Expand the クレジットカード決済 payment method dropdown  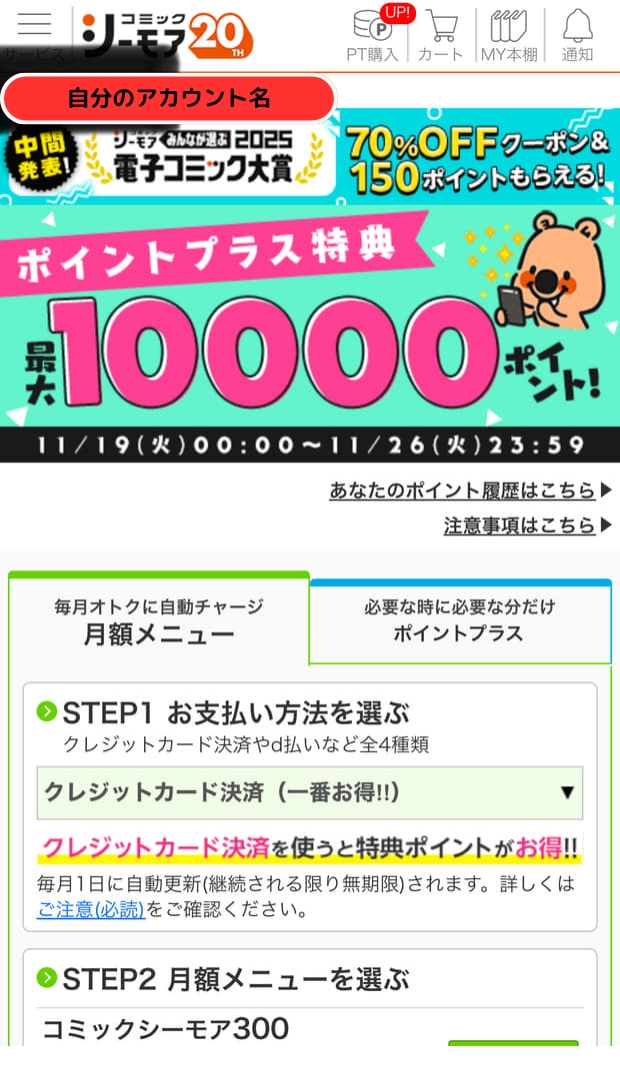tap(310, 793)
